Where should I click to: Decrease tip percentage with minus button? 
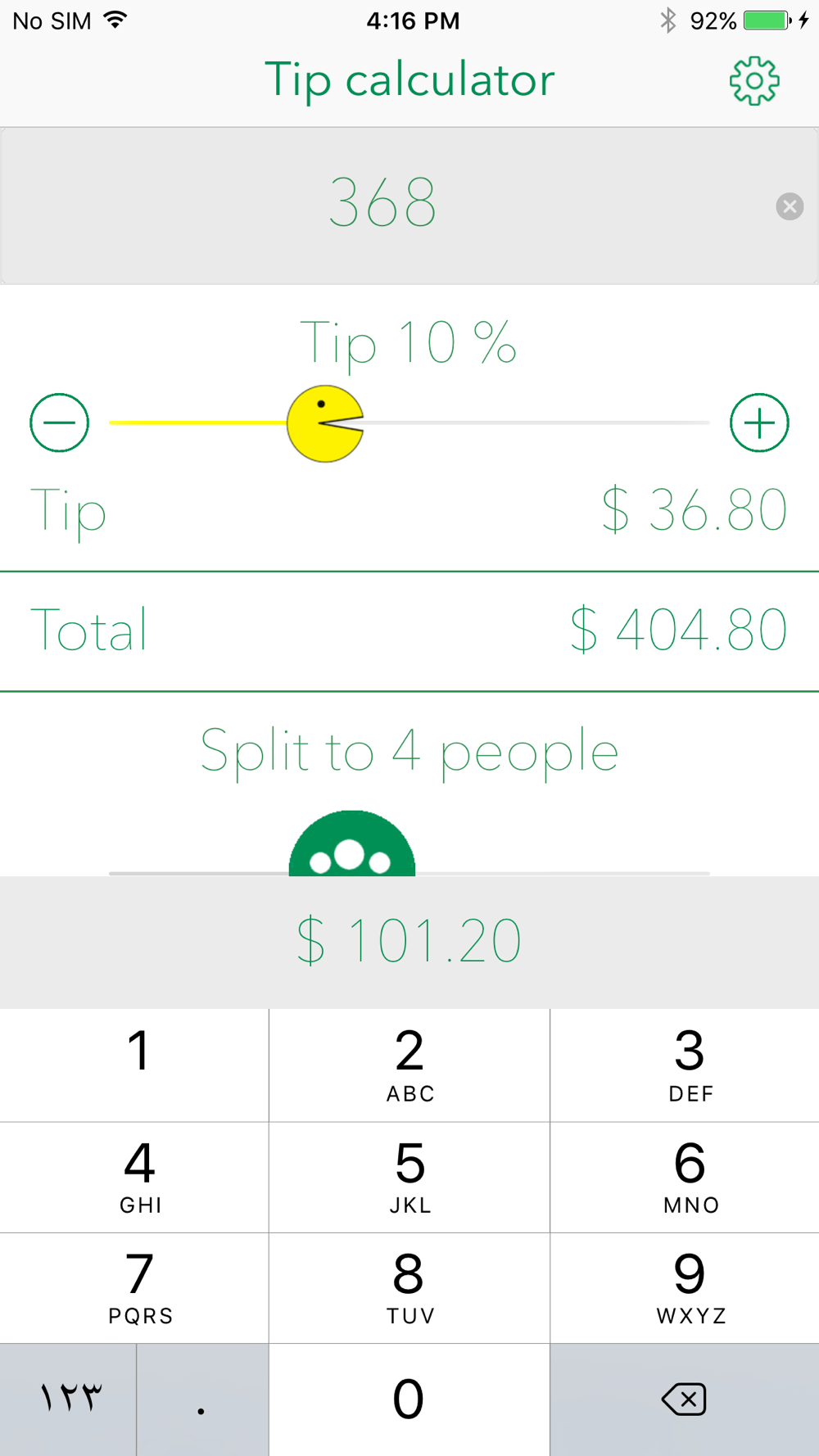tap(59, 423)
